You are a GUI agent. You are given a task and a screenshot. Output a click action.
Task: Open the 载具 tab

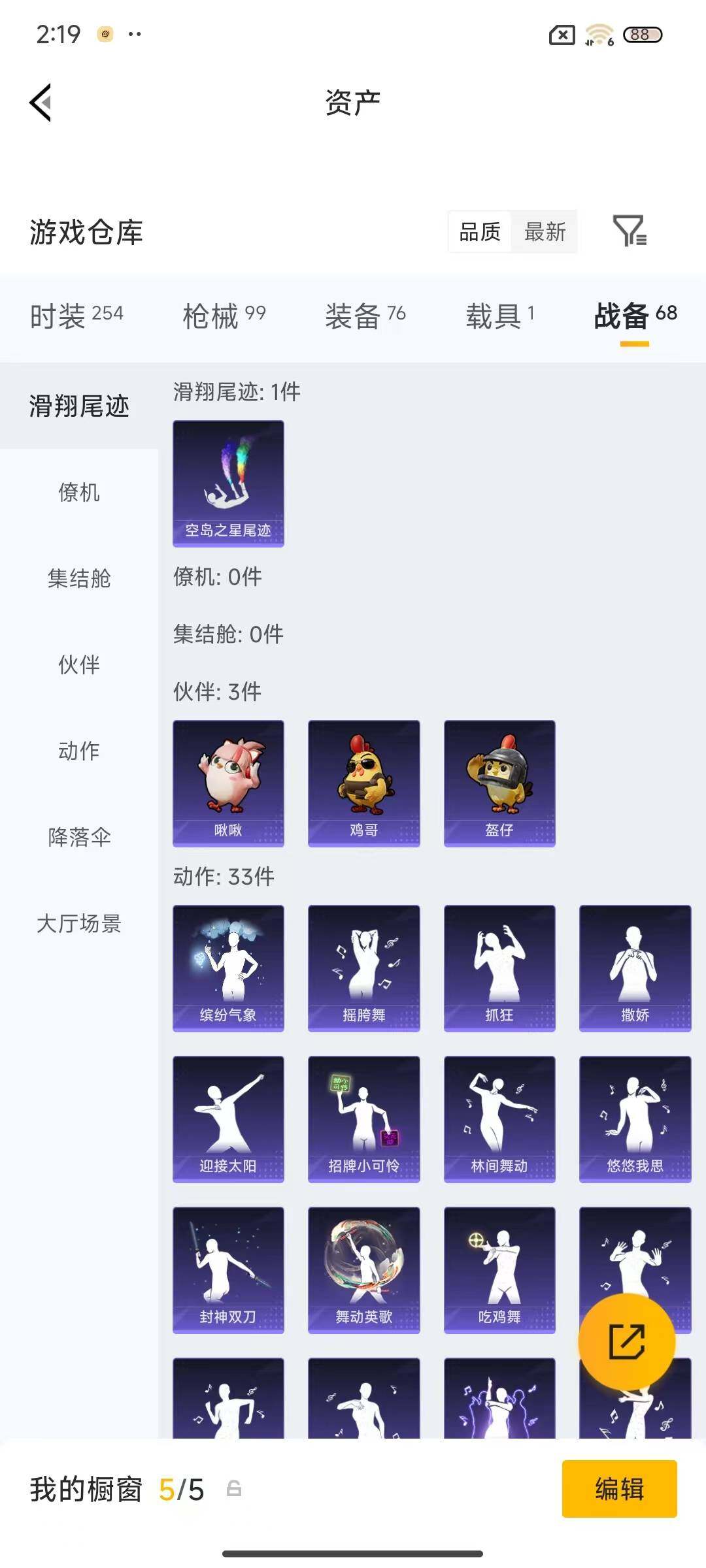click(500, 314)
